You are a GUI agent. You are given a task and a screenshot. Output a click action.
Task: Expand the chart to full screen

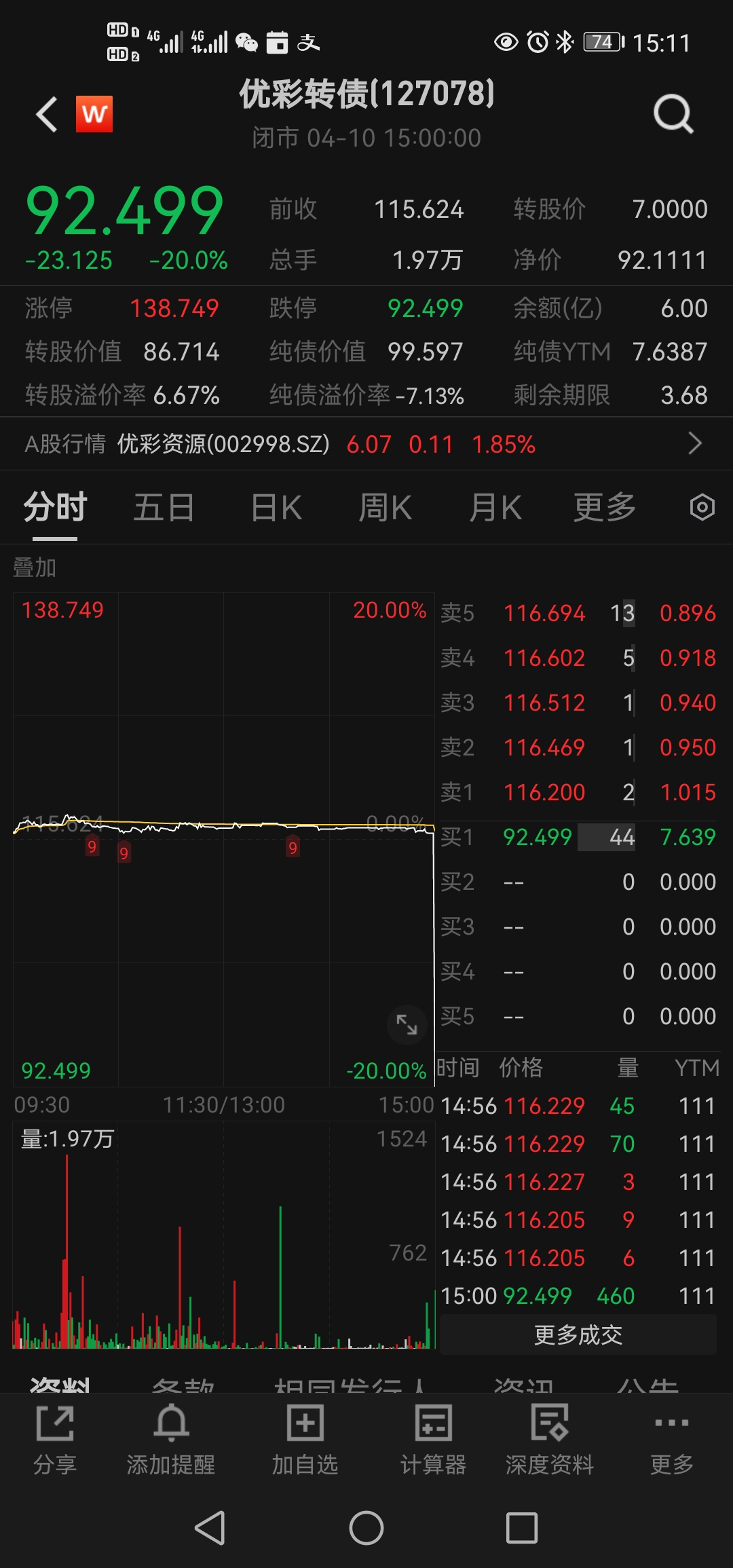407,1024
